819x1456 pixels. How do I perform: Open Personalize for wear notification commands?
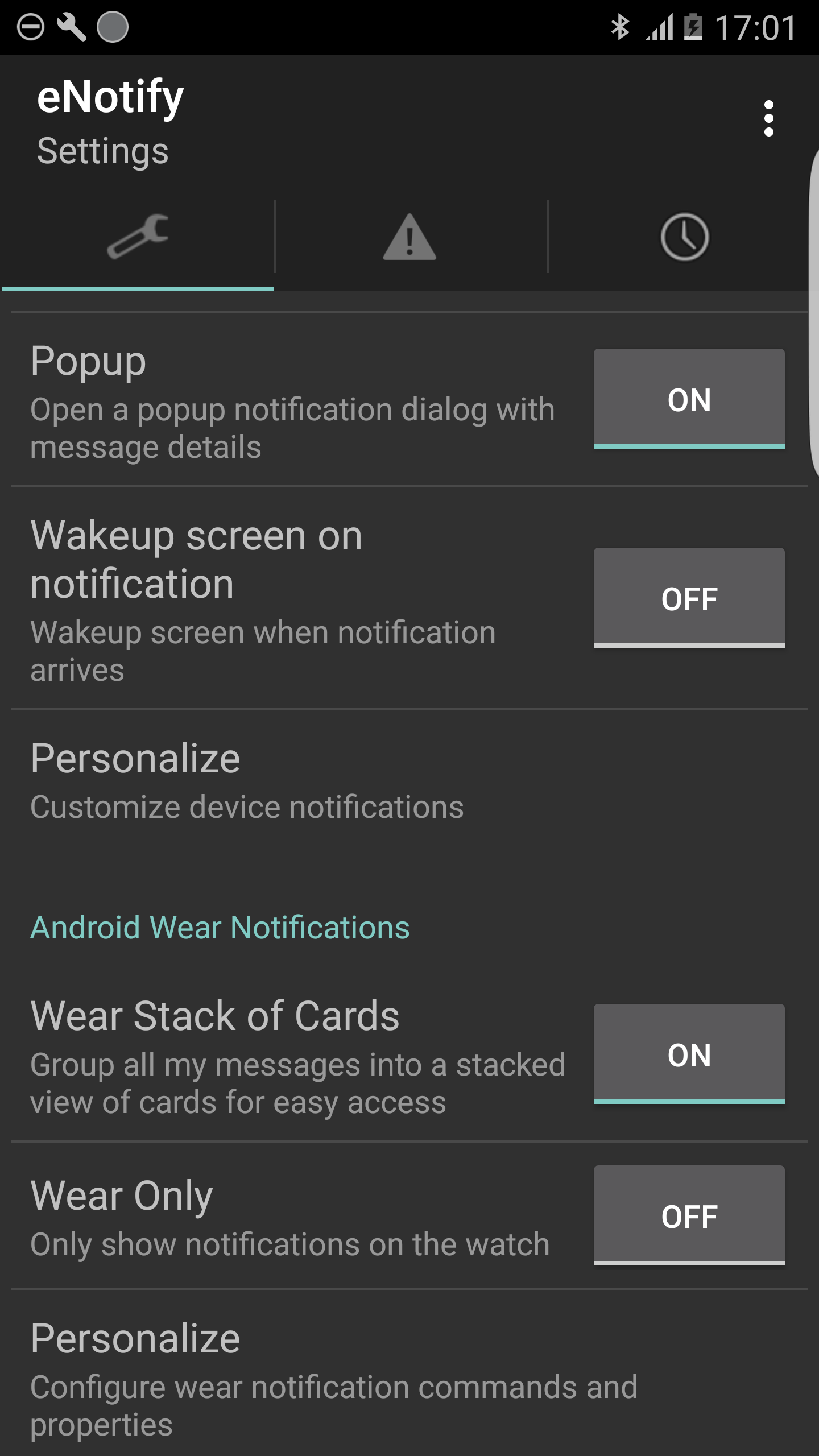click(409, 1376)
